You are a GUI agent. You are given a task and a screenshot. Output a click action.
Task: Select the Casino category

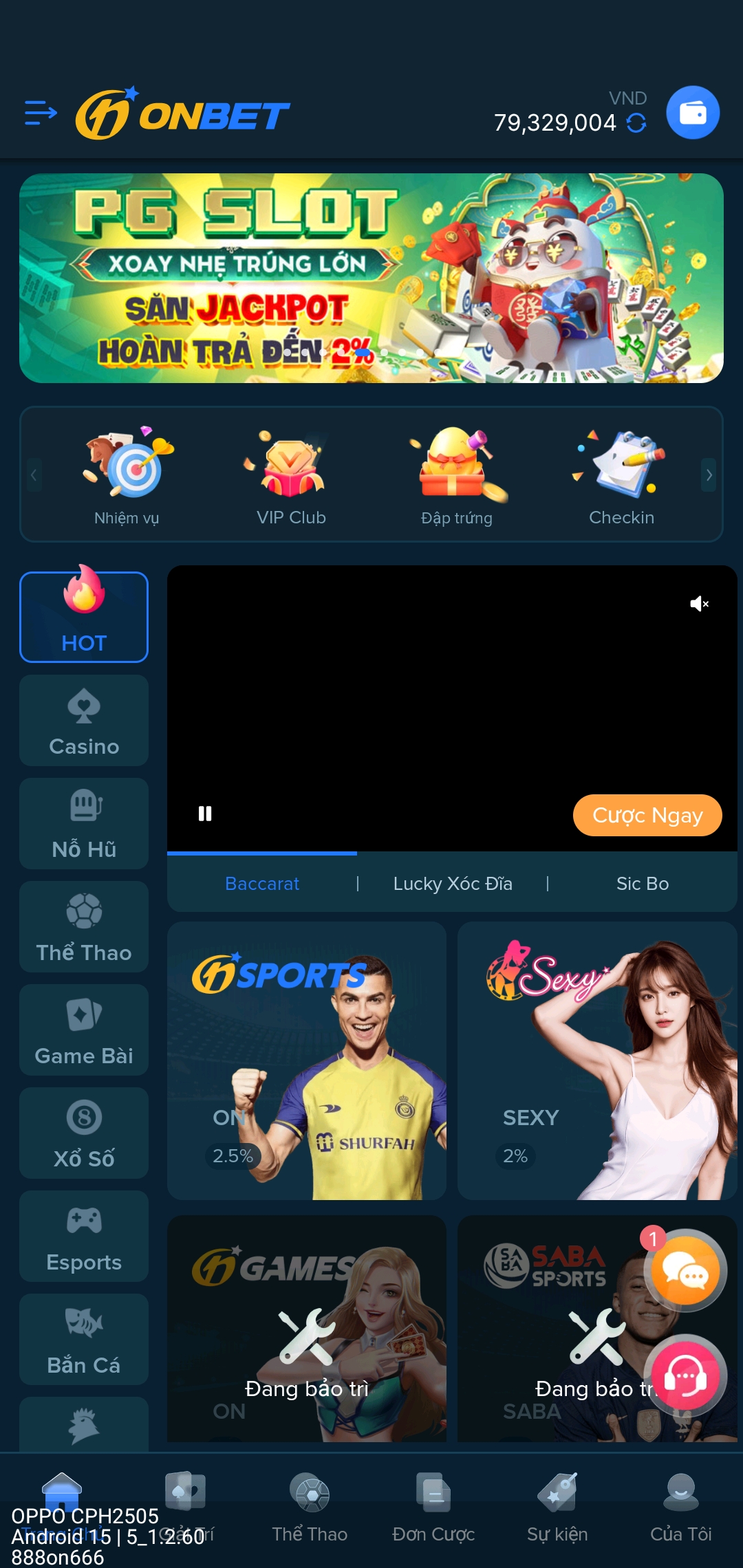[84, 721]
